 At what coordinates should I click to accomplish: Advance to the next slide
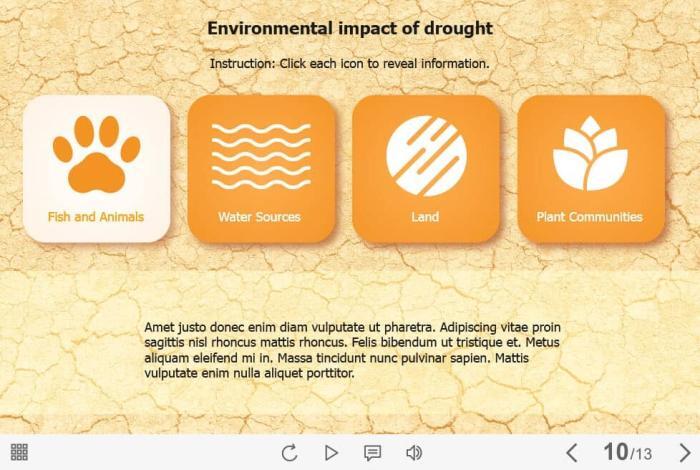tap(684, 453)
